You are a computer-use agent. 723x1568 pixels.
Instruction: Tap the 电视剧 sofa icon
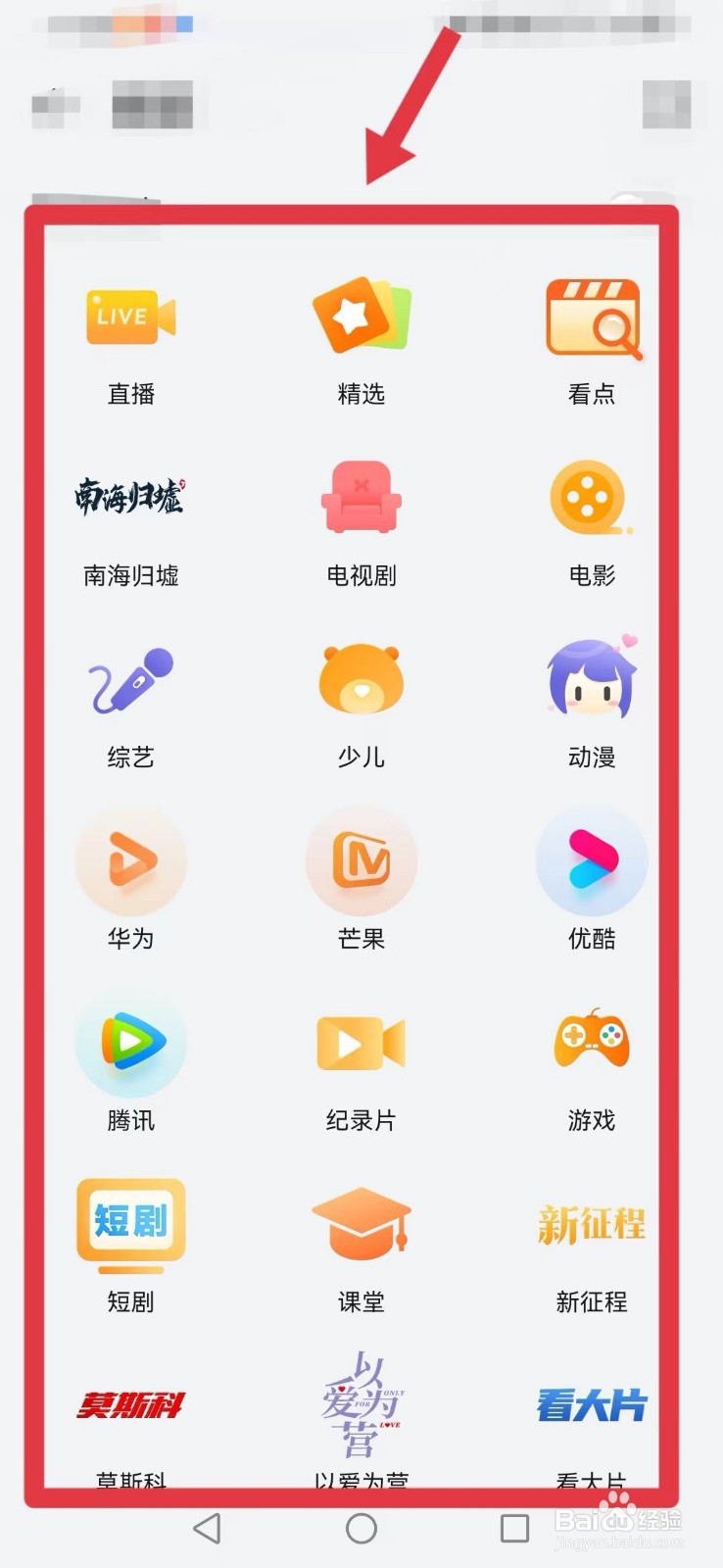(x=361, y=500)
